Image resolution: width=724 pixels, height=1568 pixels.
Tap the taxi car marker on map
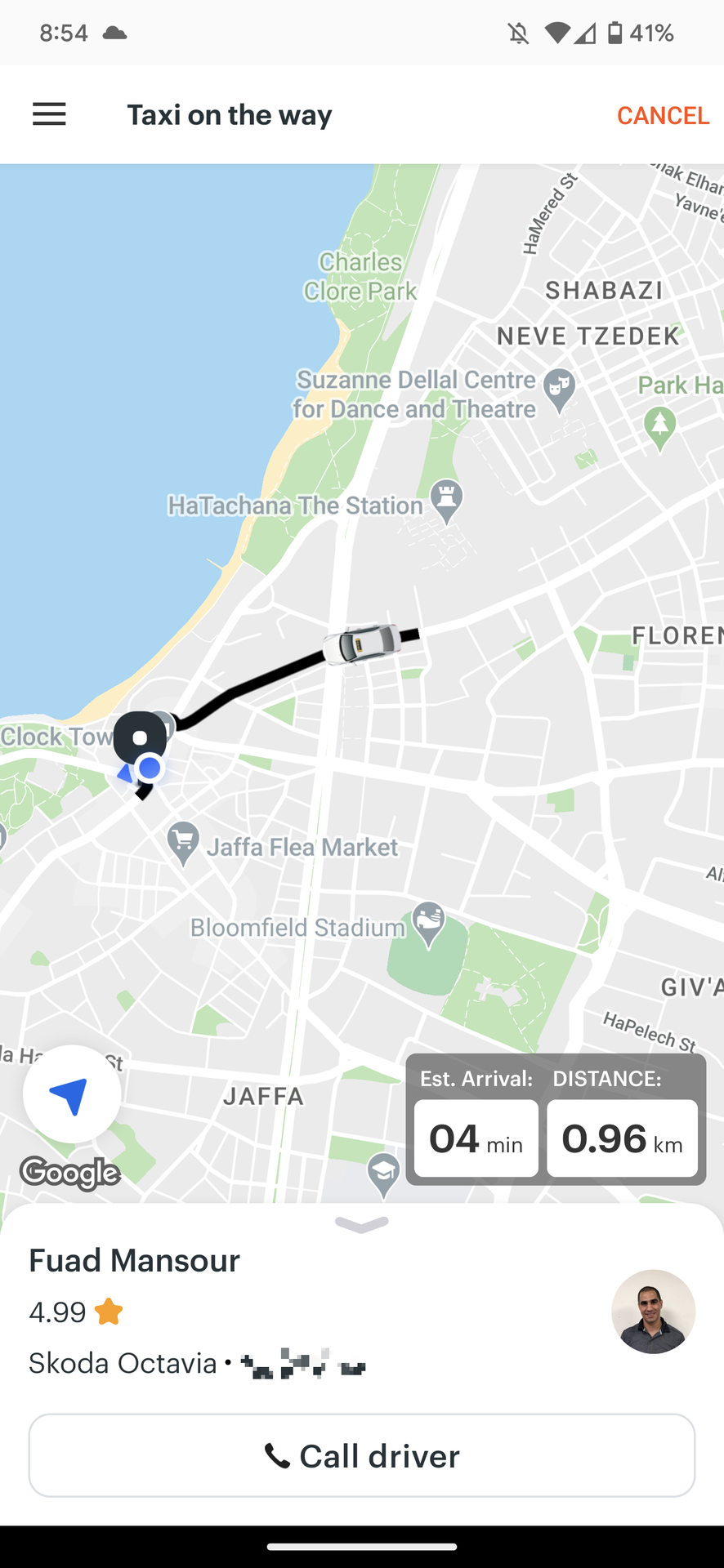(x=362, y=644)
